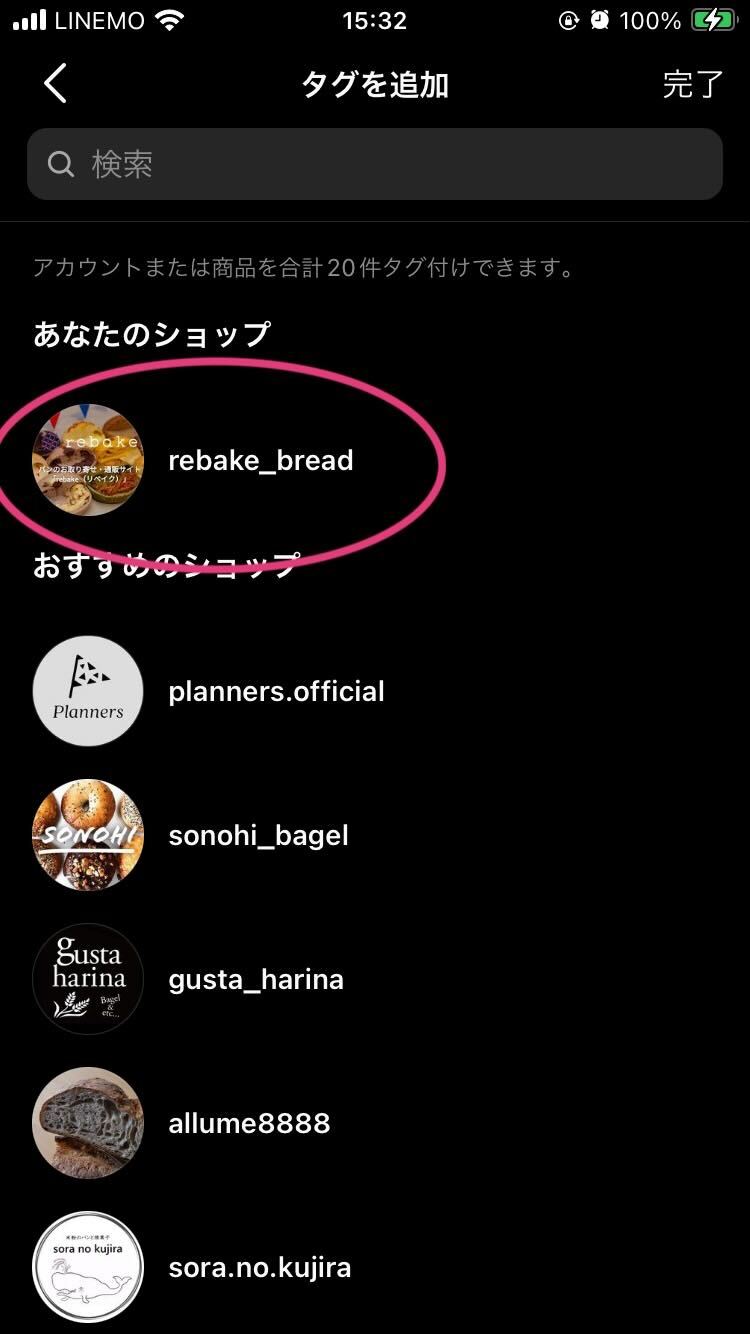Go back using the top-left arrow
The height and width of the screenshot is (1334, 750).
(56, 84)
